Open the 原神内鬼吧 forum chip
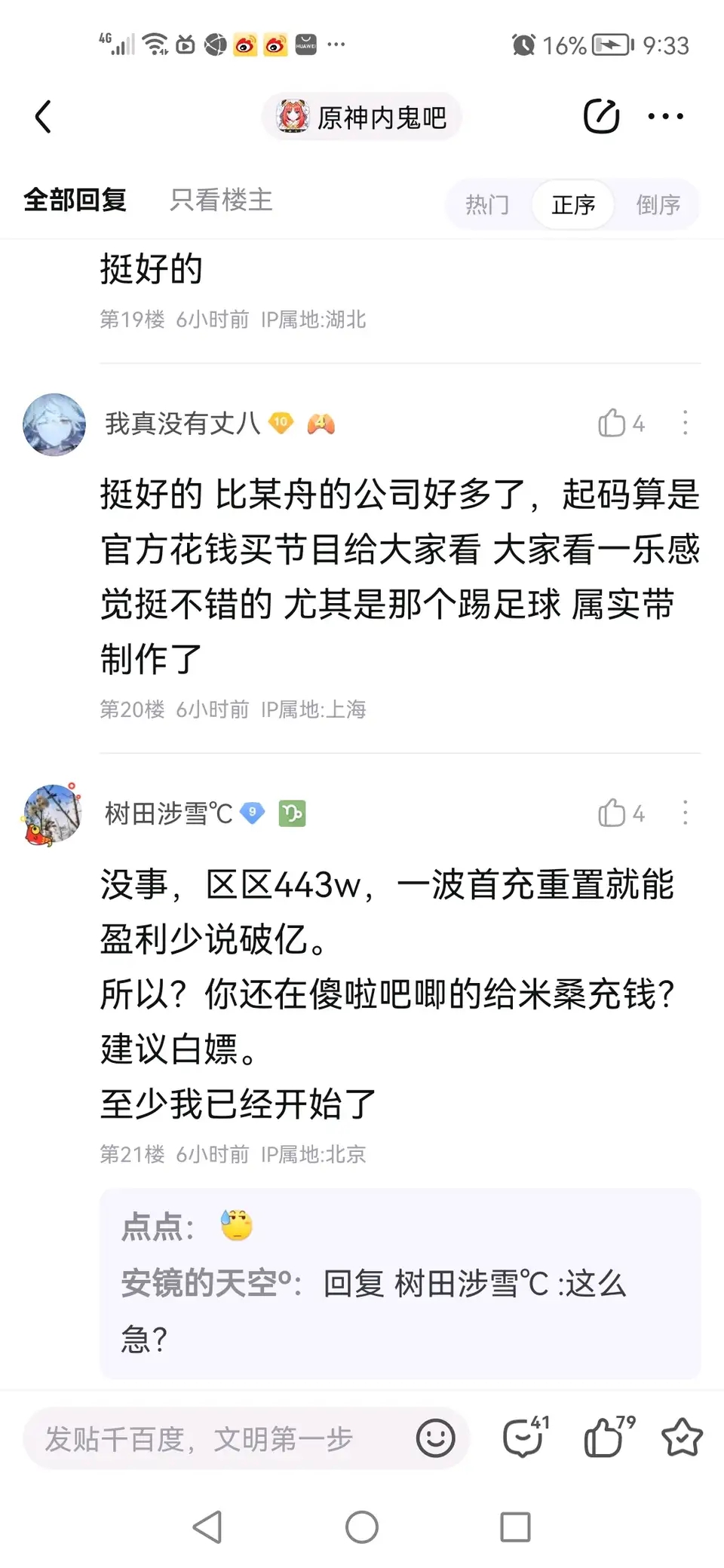Screen dimensions: 724x1568 click(362, 117)
